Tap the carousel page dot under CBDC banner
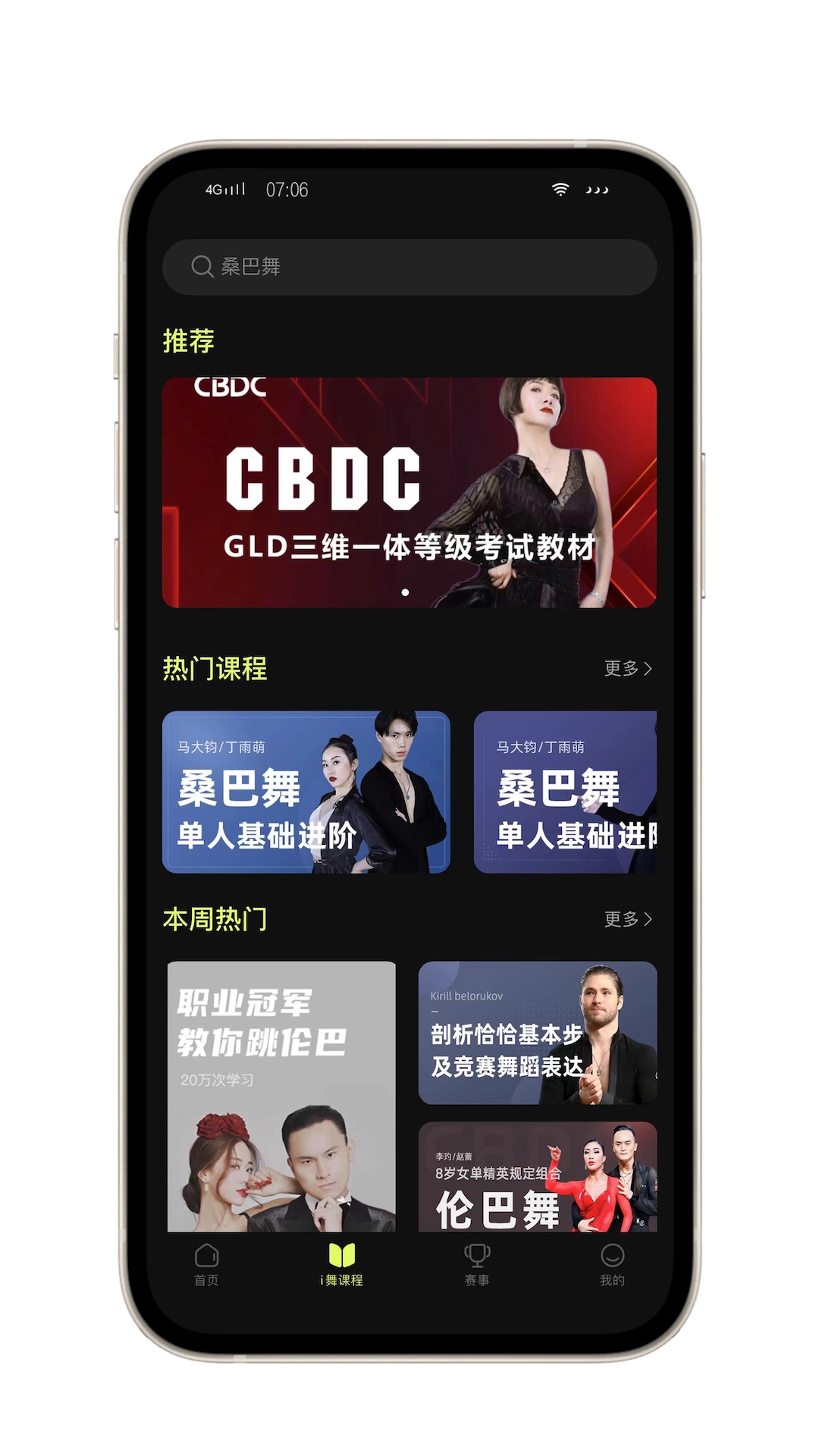 click(x=406, y=591)
